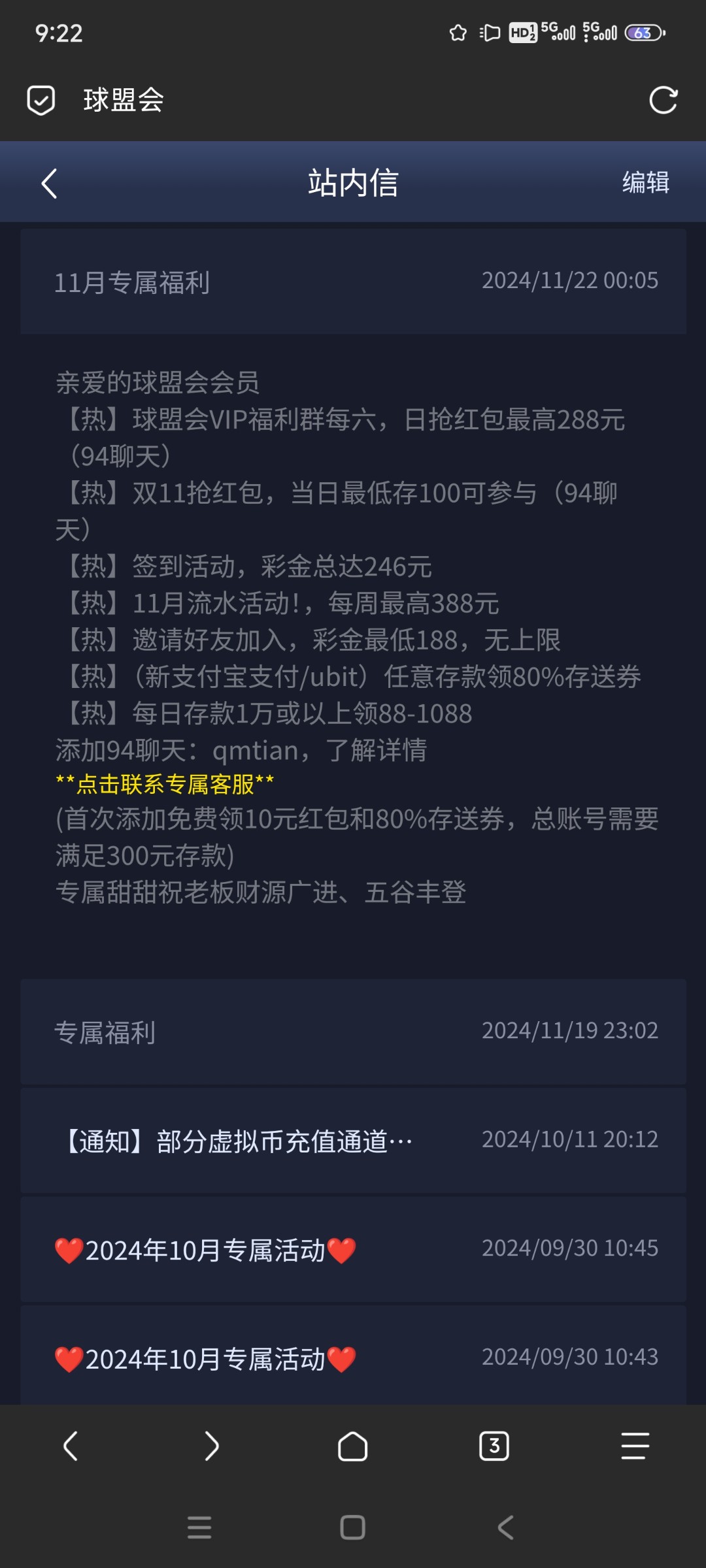Go back from the 站内信 inbox
Screen dimensions: 706x1568
[x=50, y=183]
